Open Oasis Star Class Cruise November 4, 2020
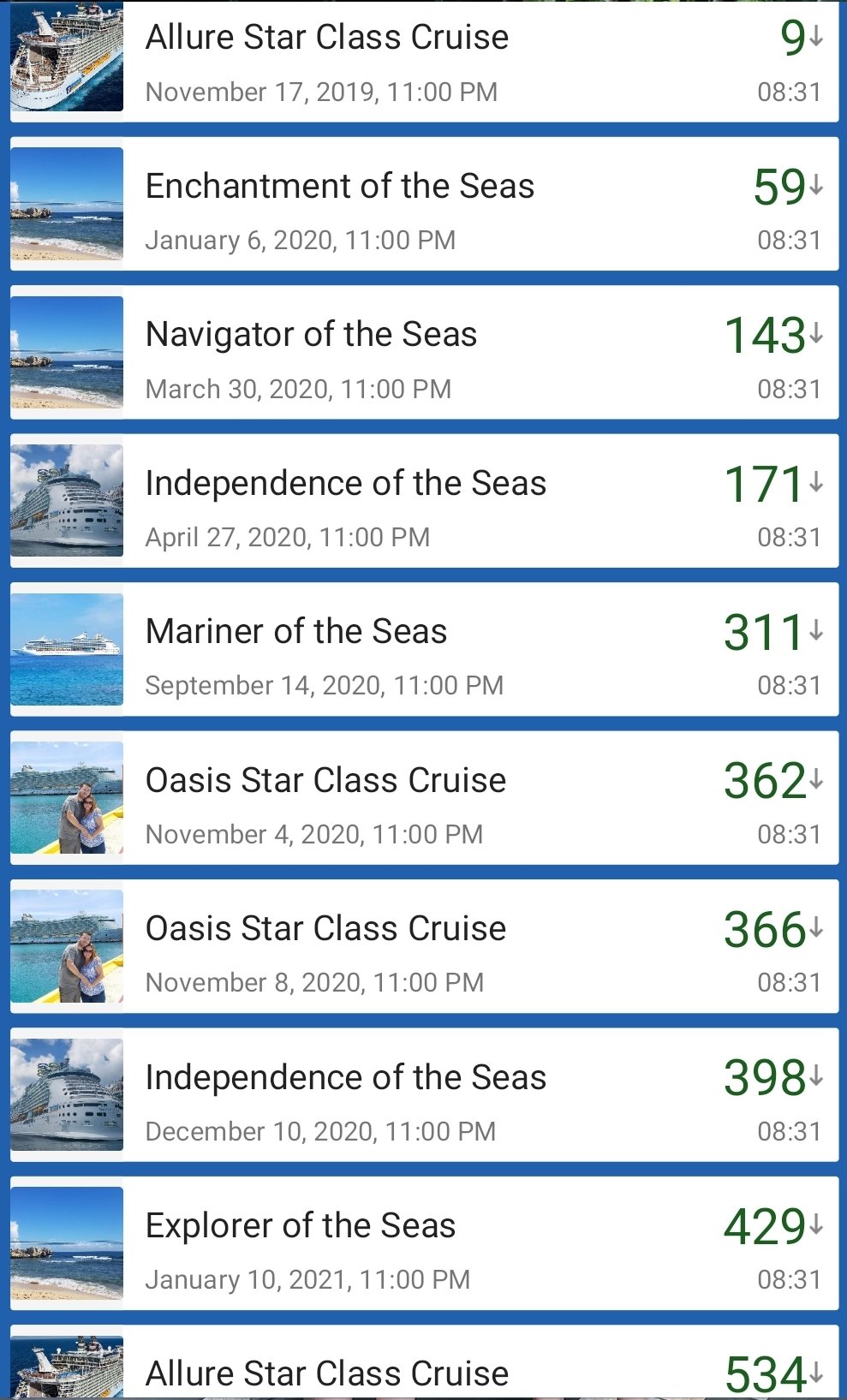 pos(424,798)
